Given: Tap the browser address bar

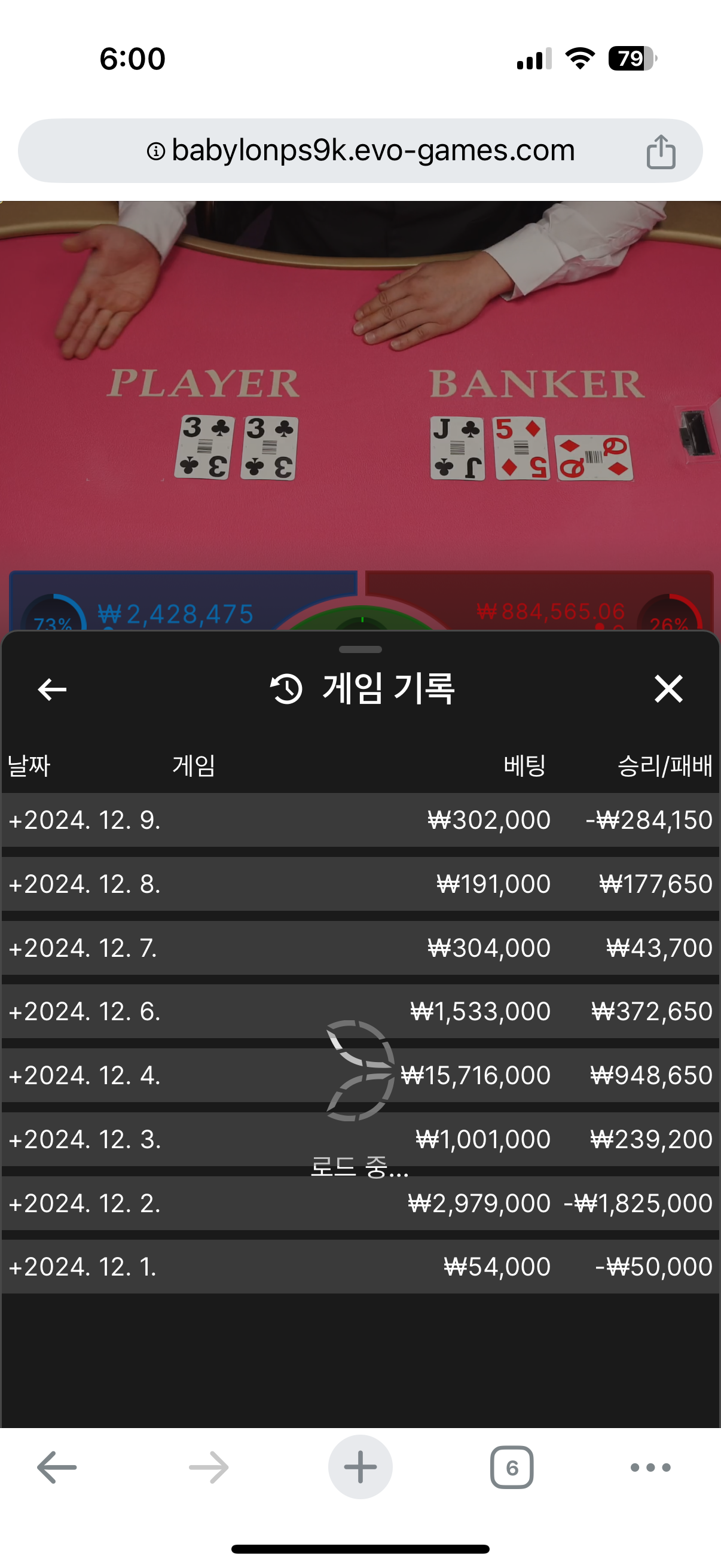Looking at the screenshot, I should click(x=360, y=150).
